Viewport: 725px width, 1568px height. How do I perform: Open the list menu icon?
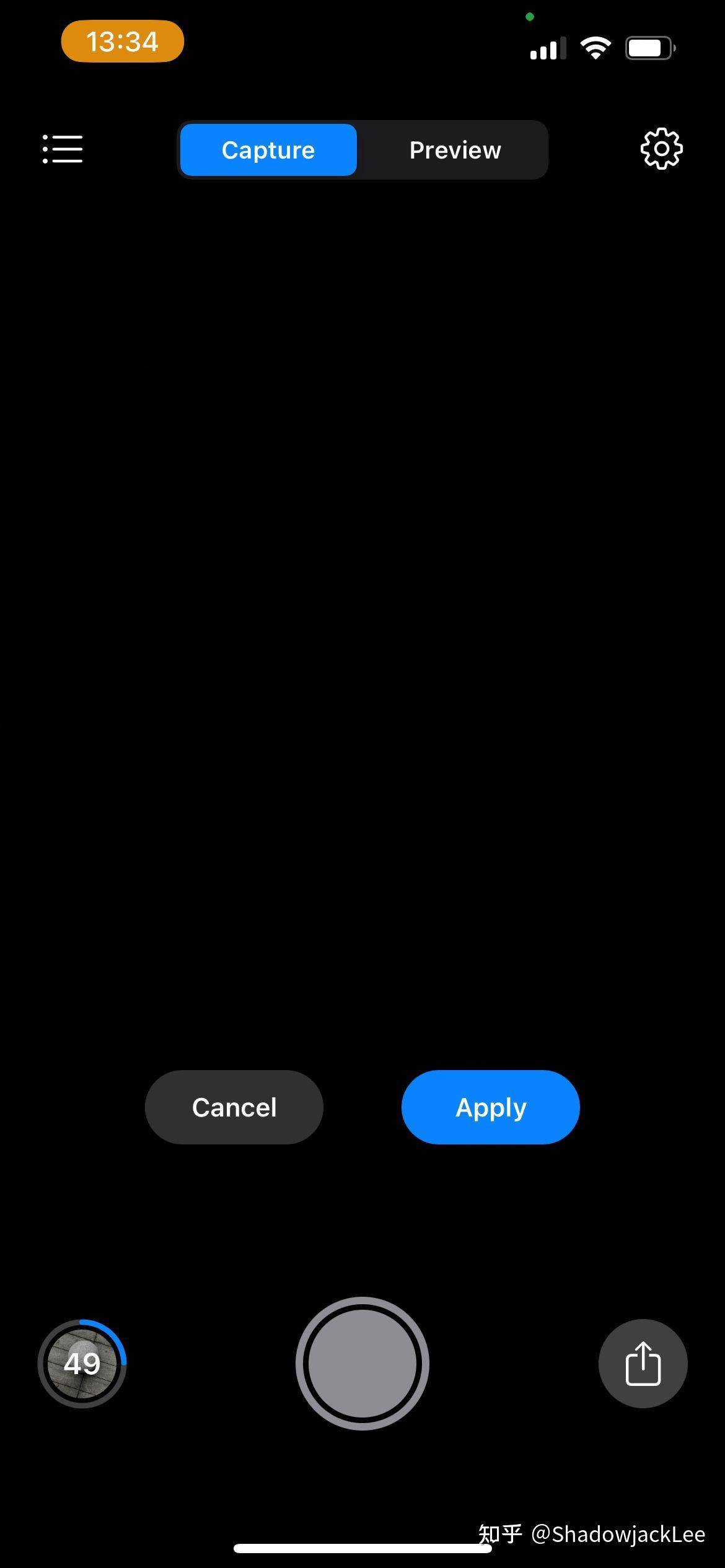point(63,149)
